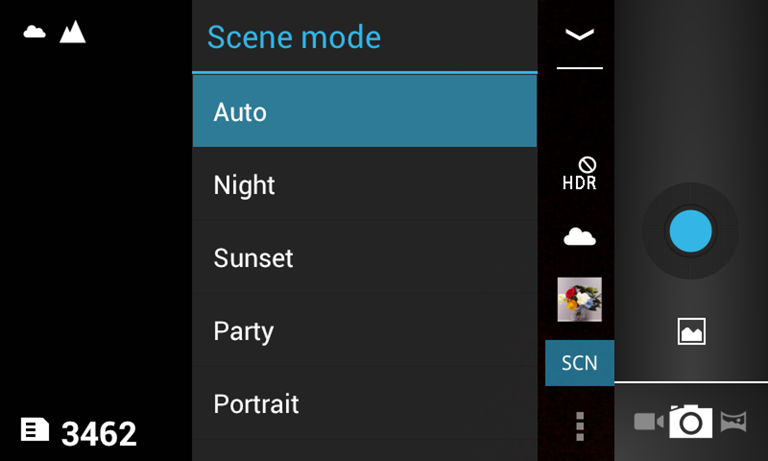768x461 pixels.
Task: Tap the SCN scene mode button
Action: 579,363
